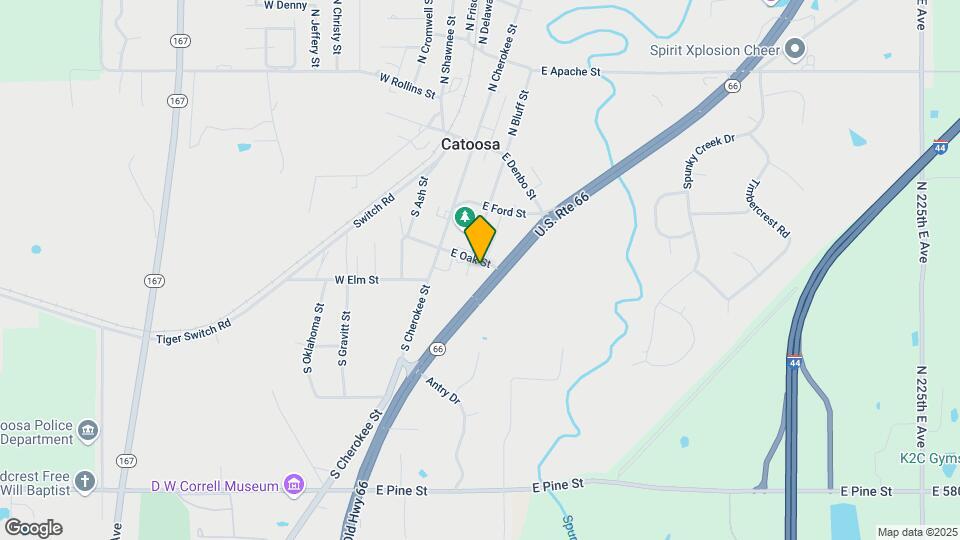Image resolution: width=960 pixels, height=540 pixels.
Task: Tap the Woodcrest Free Will Baptist church pin
Action: tap(86, 482)
